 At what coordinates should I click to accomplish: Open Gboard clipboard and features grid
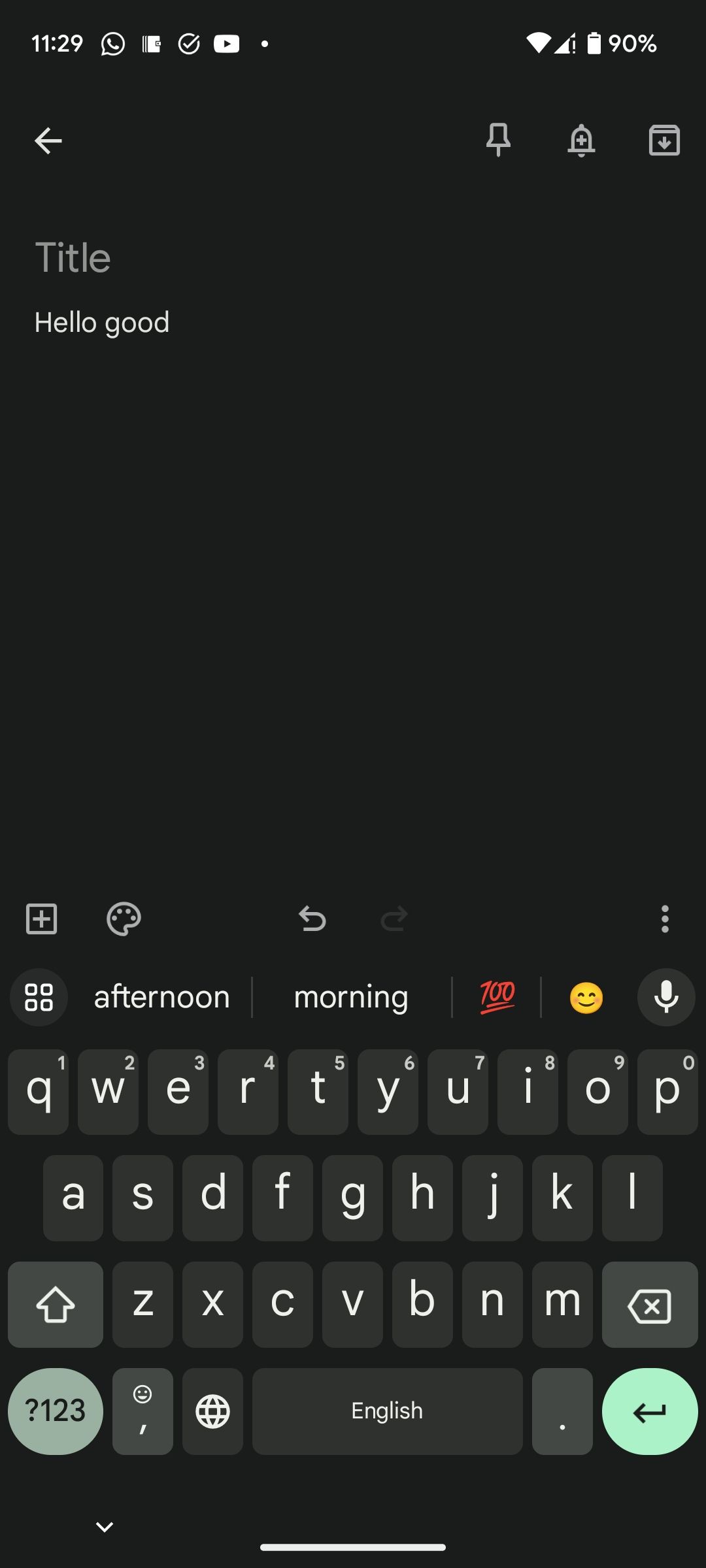point(38,997)
